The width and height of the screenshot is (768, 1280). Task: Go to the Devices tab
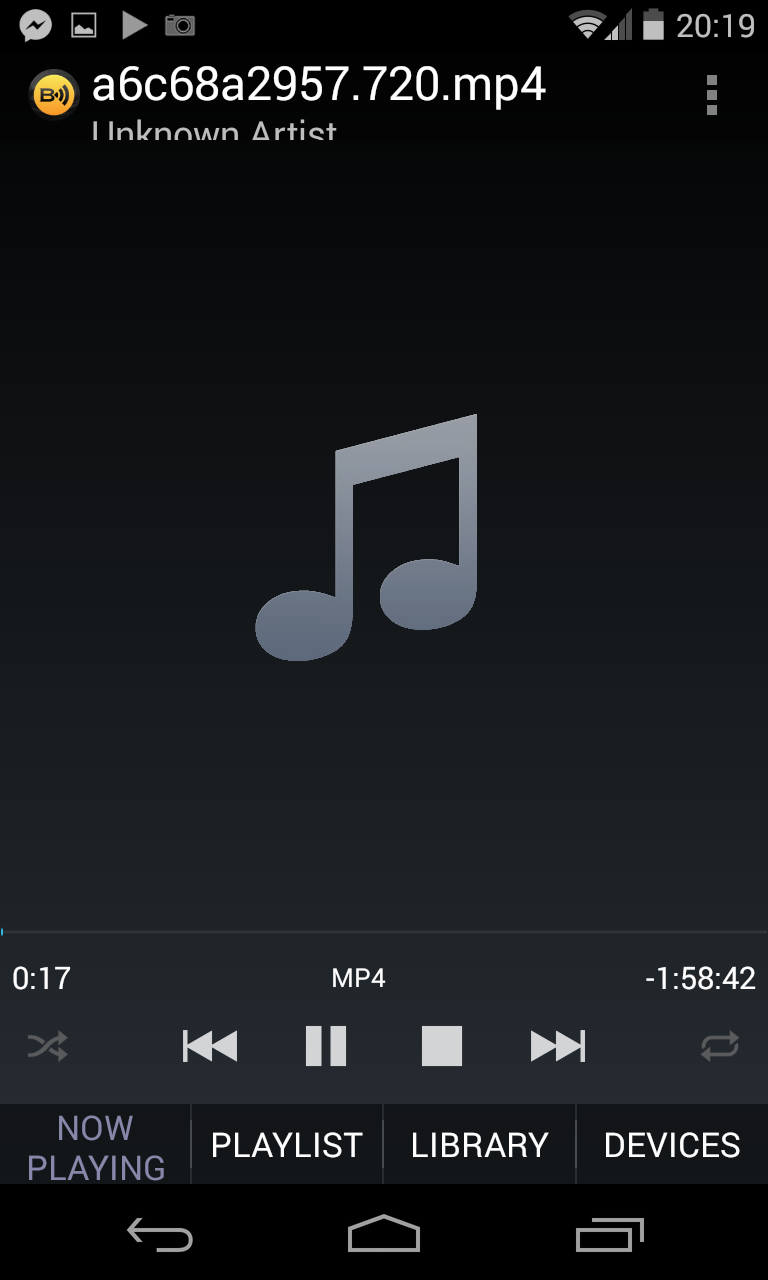[672, 1146]
